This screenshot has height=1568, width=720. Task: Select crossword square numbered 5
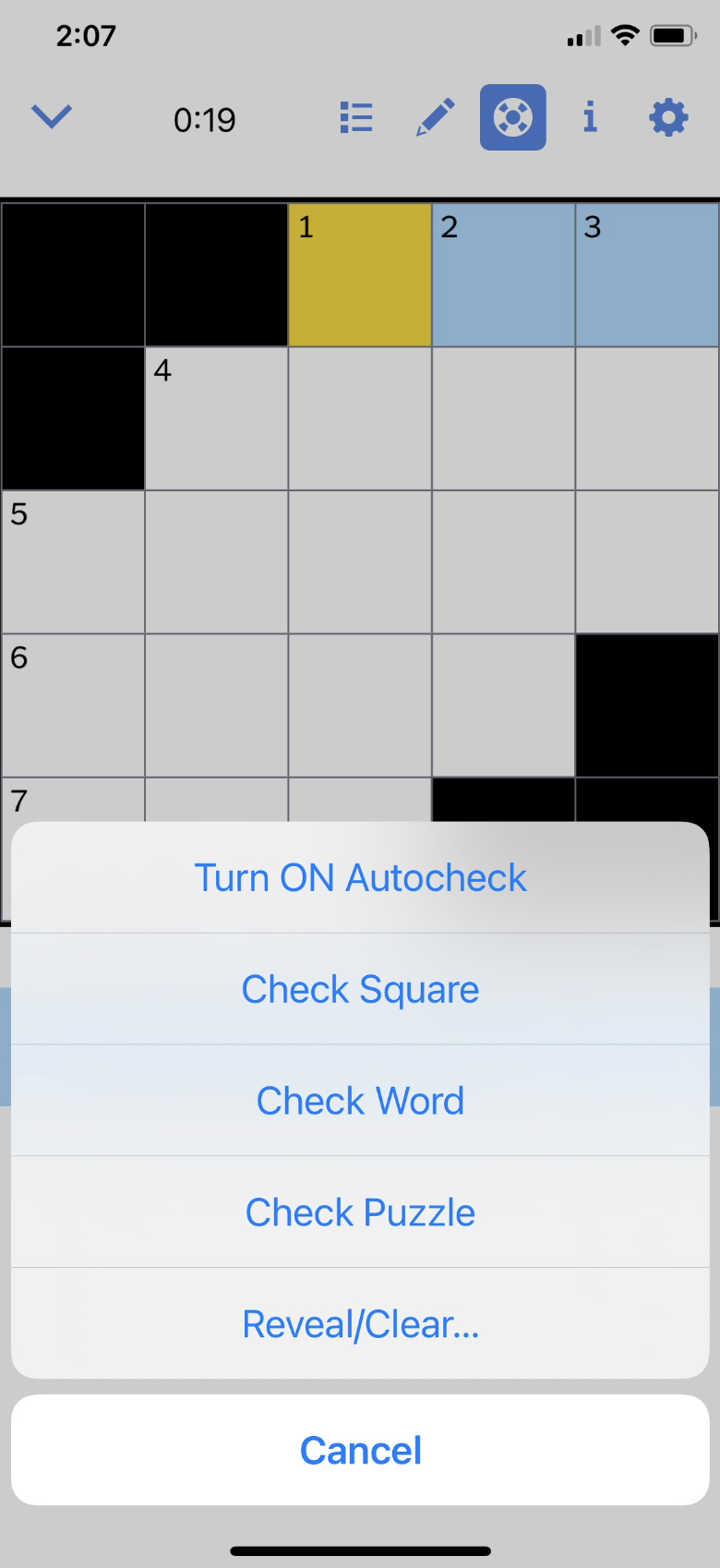[74, 562]
